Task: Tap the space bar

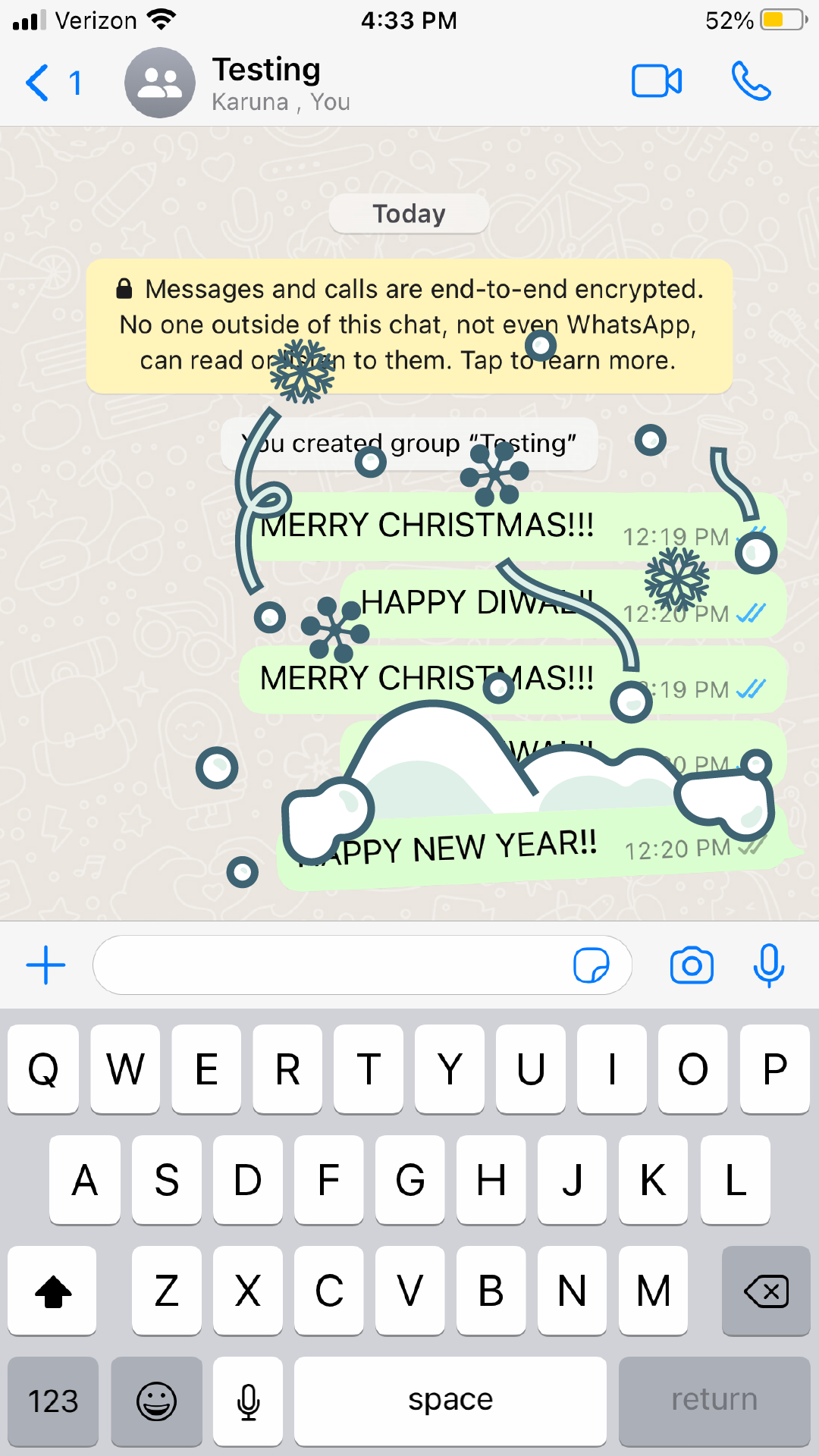Action: tap(450, 1401)
